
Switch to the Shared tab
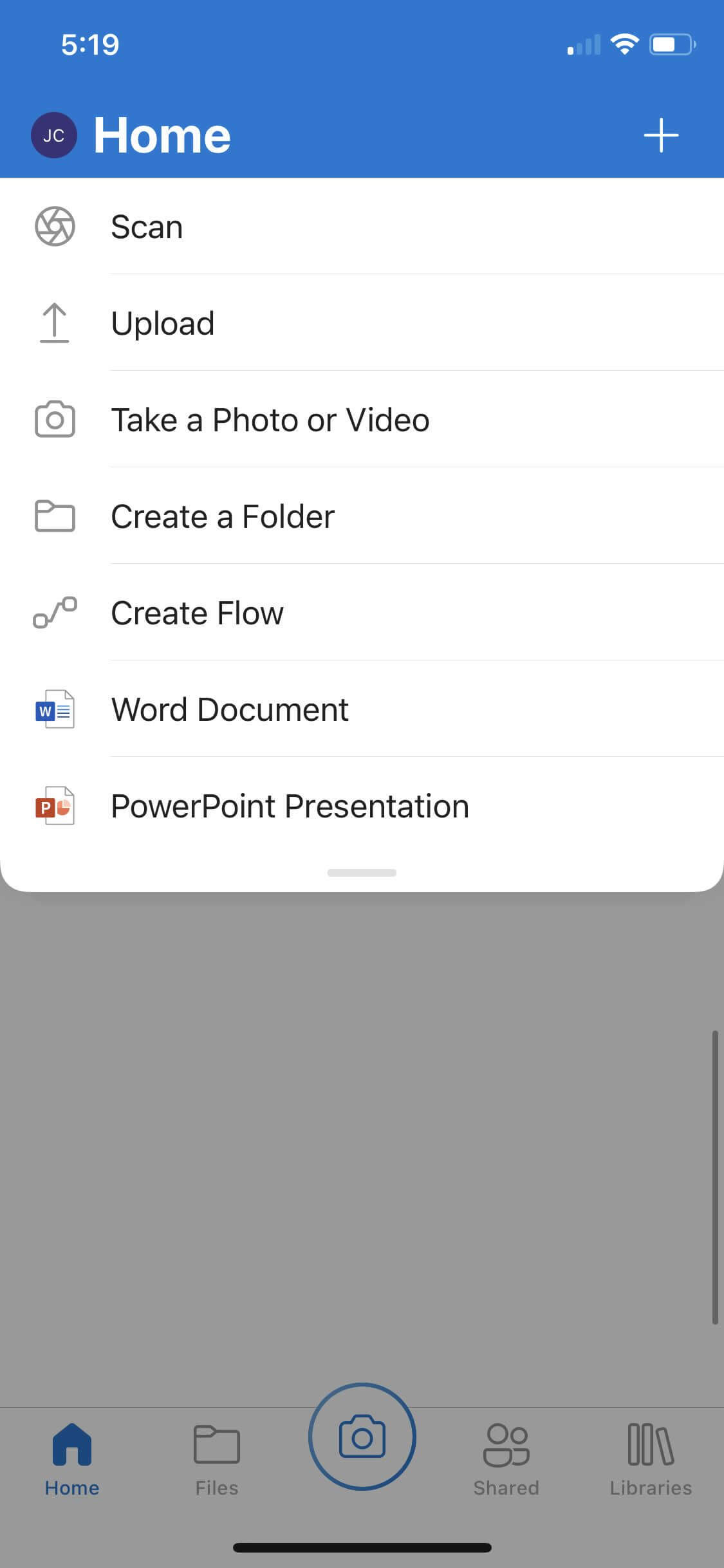coord(506,1459)
